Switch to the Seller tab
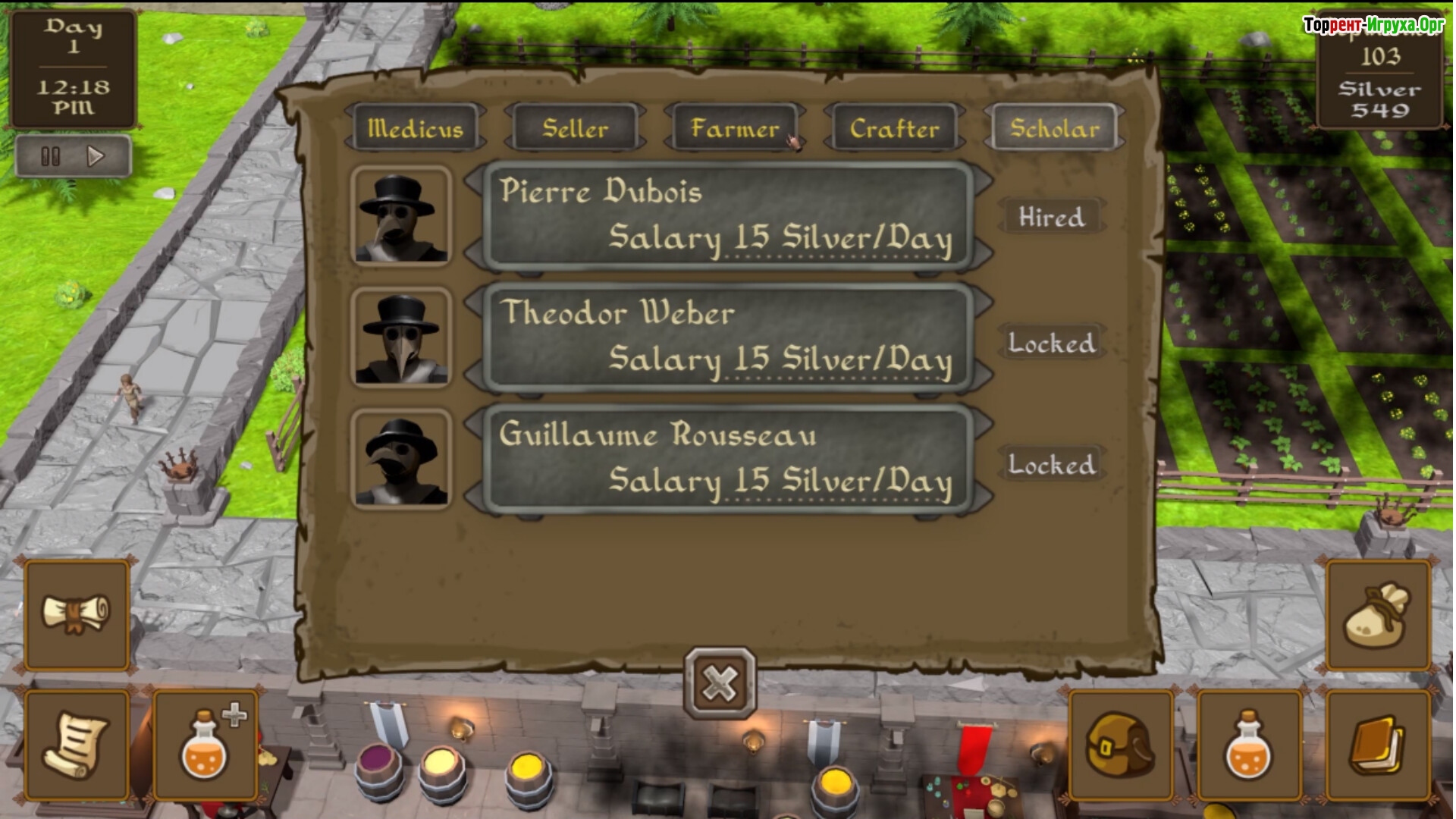This screenshot has height=819, width=1456. click(x=575, y=128)
